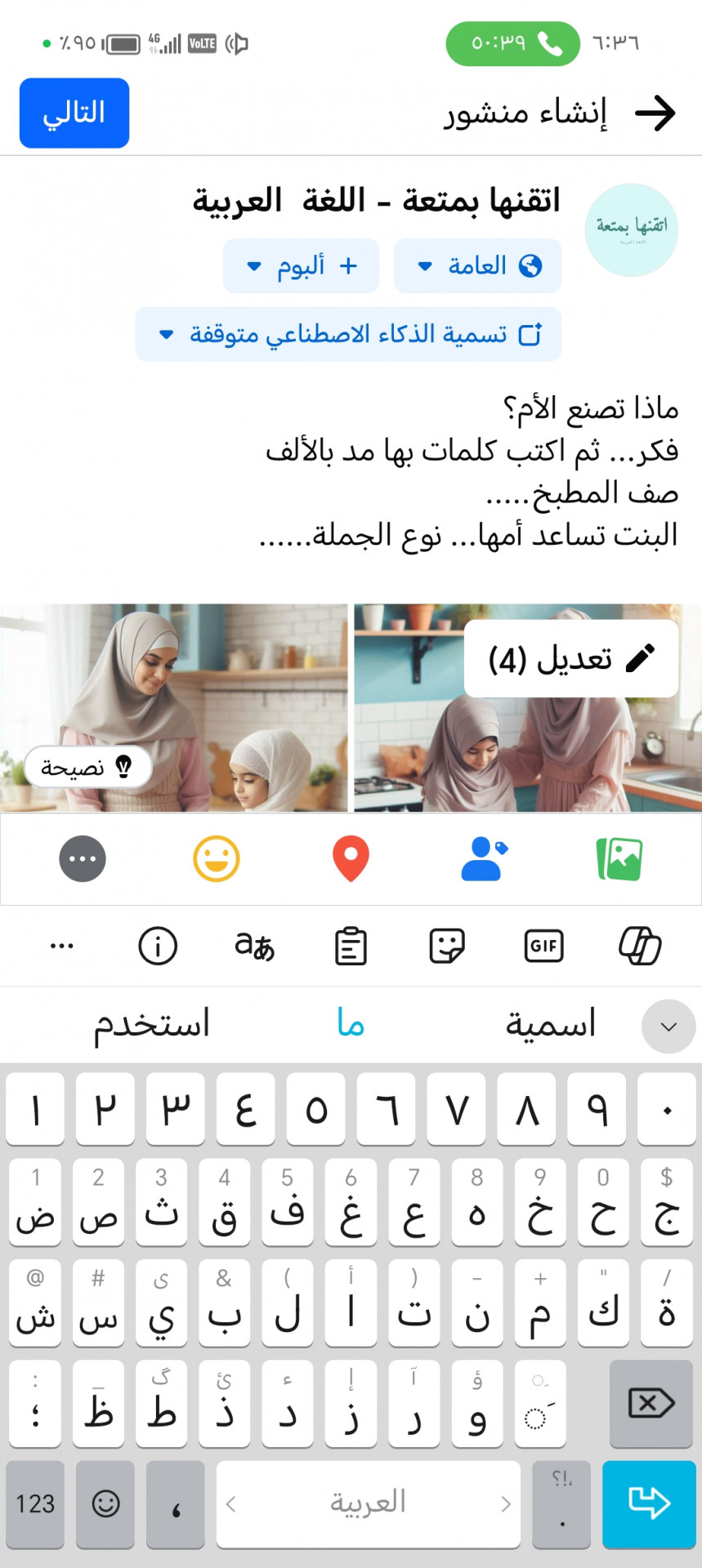Image resolution: width=702 pixels, height=1568 pixels.
Task: Go back using the arrow icon
Action: (655, 113)
